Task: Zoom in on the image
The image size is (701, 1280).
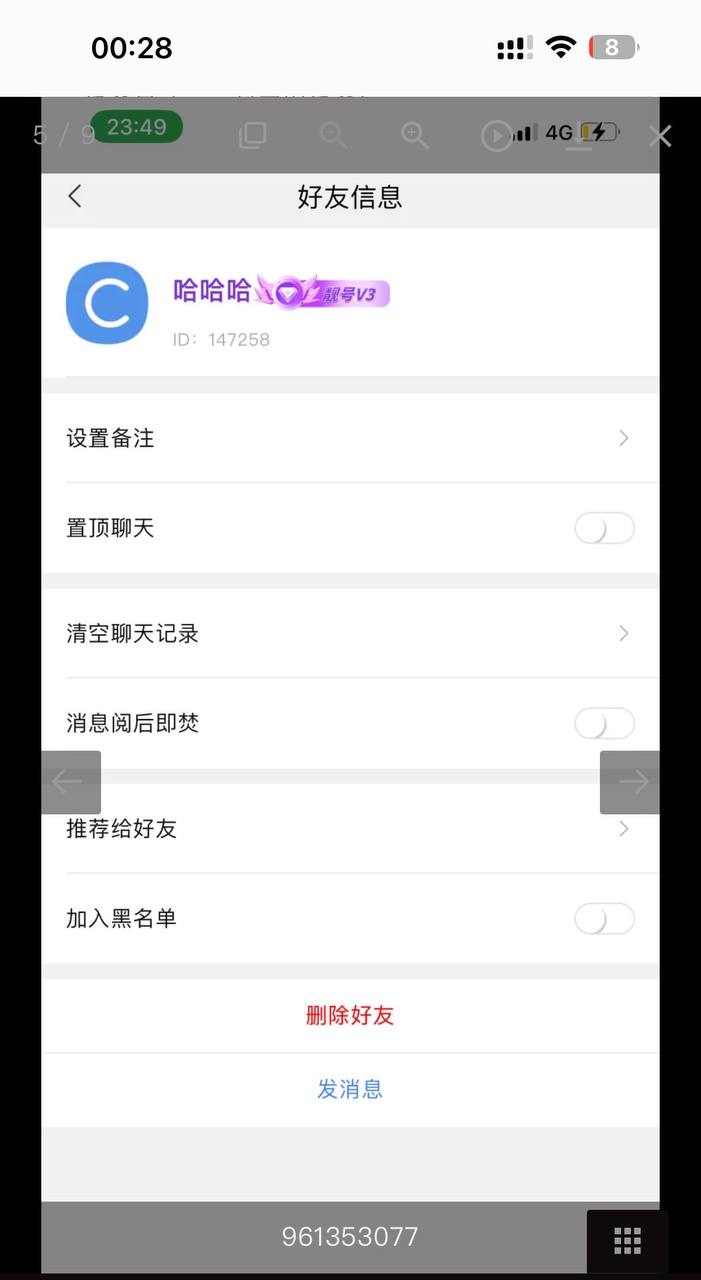Action: point(415,135)
